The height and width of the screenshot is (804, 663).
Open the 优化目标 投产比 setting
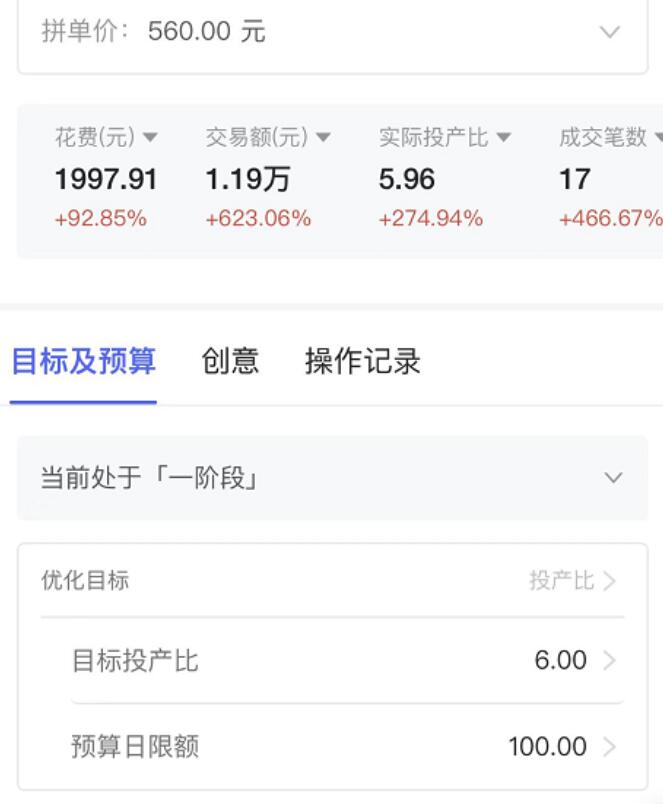573,580
